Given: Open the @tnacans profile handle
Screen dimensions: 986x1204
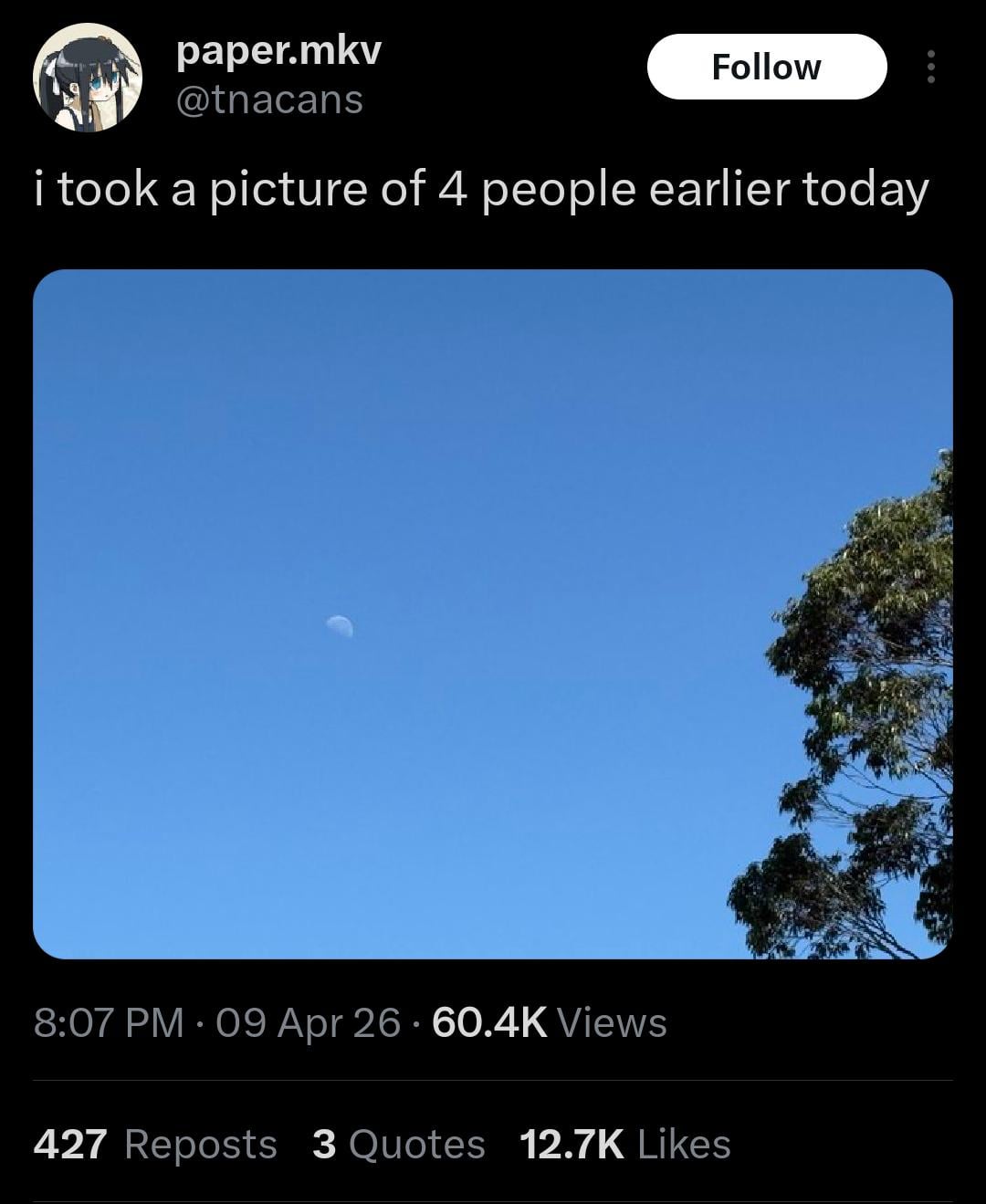Looking at the screenshot, I should point(268,99).
